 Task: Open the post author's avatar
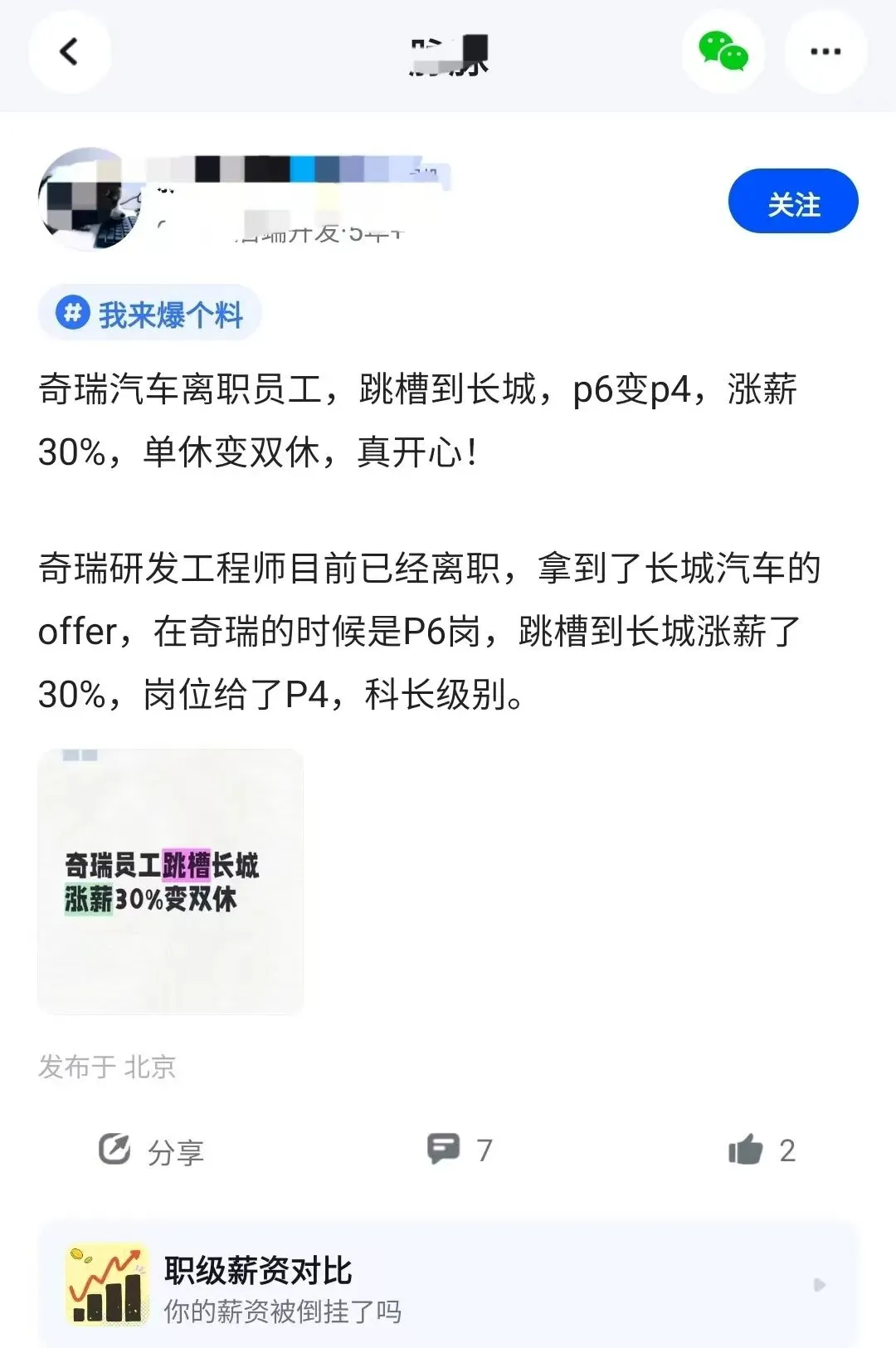(89, 199)
